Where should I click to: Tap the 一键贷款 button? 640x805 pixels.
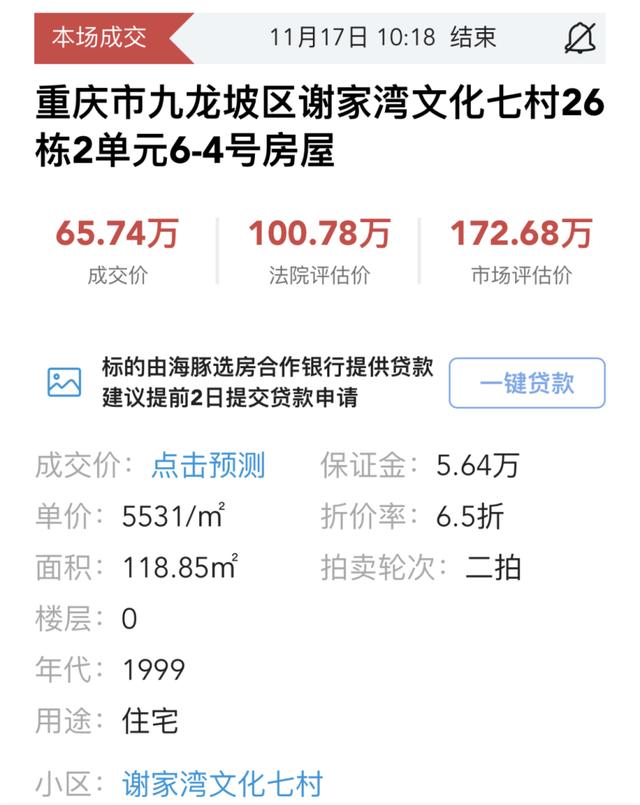527,383
